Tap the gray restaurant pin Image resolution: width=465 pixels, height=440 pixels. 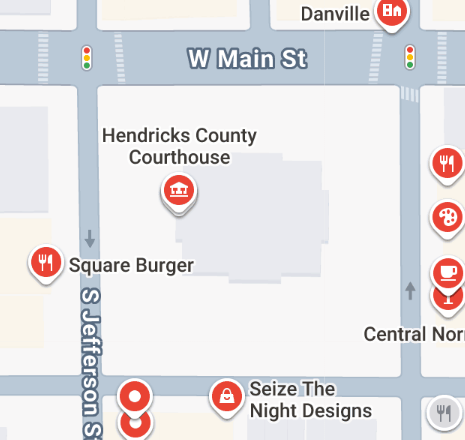coord(444,413)
